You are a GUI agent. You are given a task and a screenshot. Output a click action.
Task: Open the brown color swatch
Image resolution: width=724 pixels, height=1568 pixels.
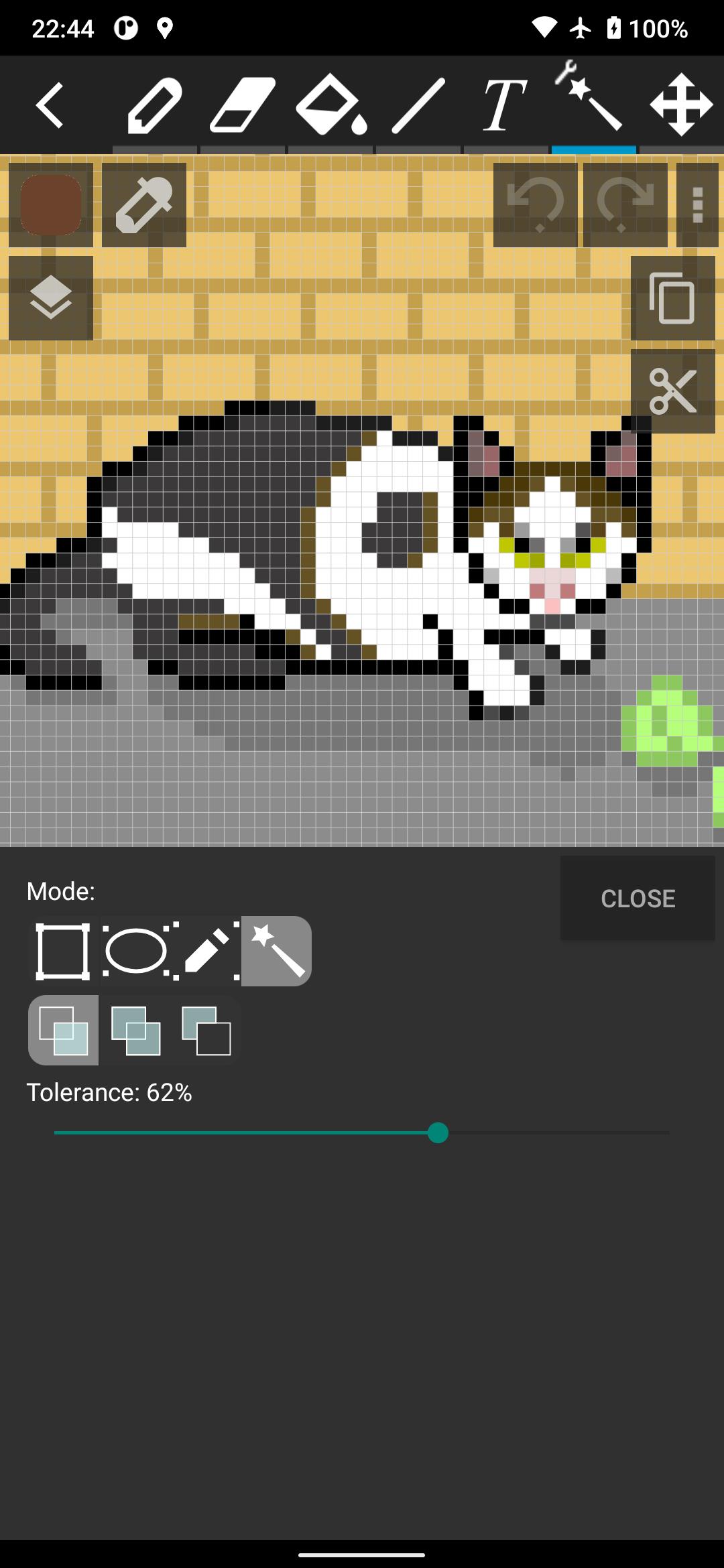[x=51, y=205]
